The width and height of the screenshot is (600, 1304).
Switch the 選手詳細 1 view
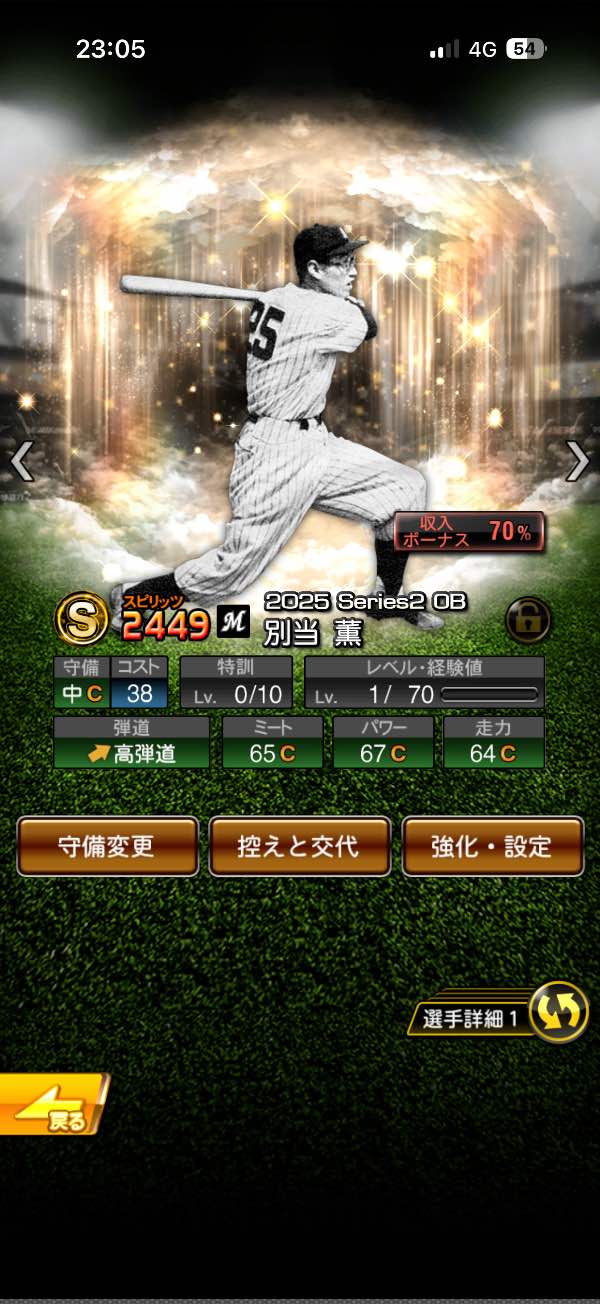click(x=557, y=1012)
